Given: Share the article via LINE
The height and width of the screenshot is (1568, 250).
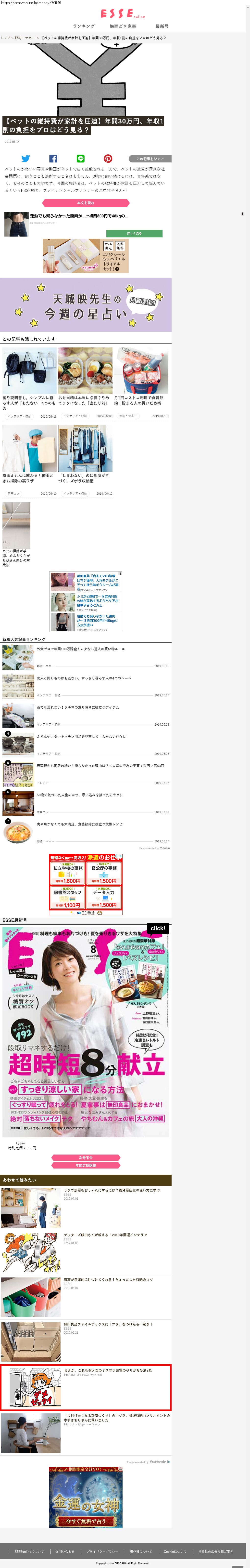Looking at the screenshot, I should [x=80, y=158].
